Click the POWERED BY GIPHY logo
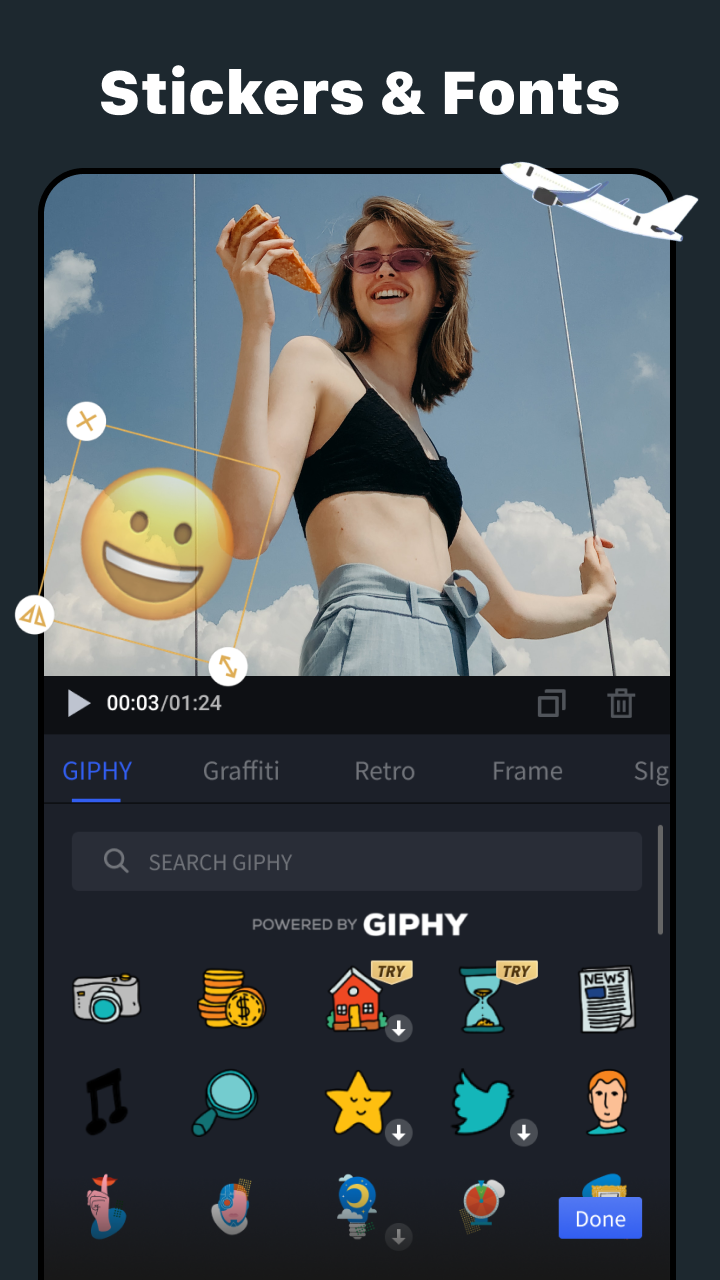The width and height of the screenshot is (720, 1280). [x=360, y=923]
